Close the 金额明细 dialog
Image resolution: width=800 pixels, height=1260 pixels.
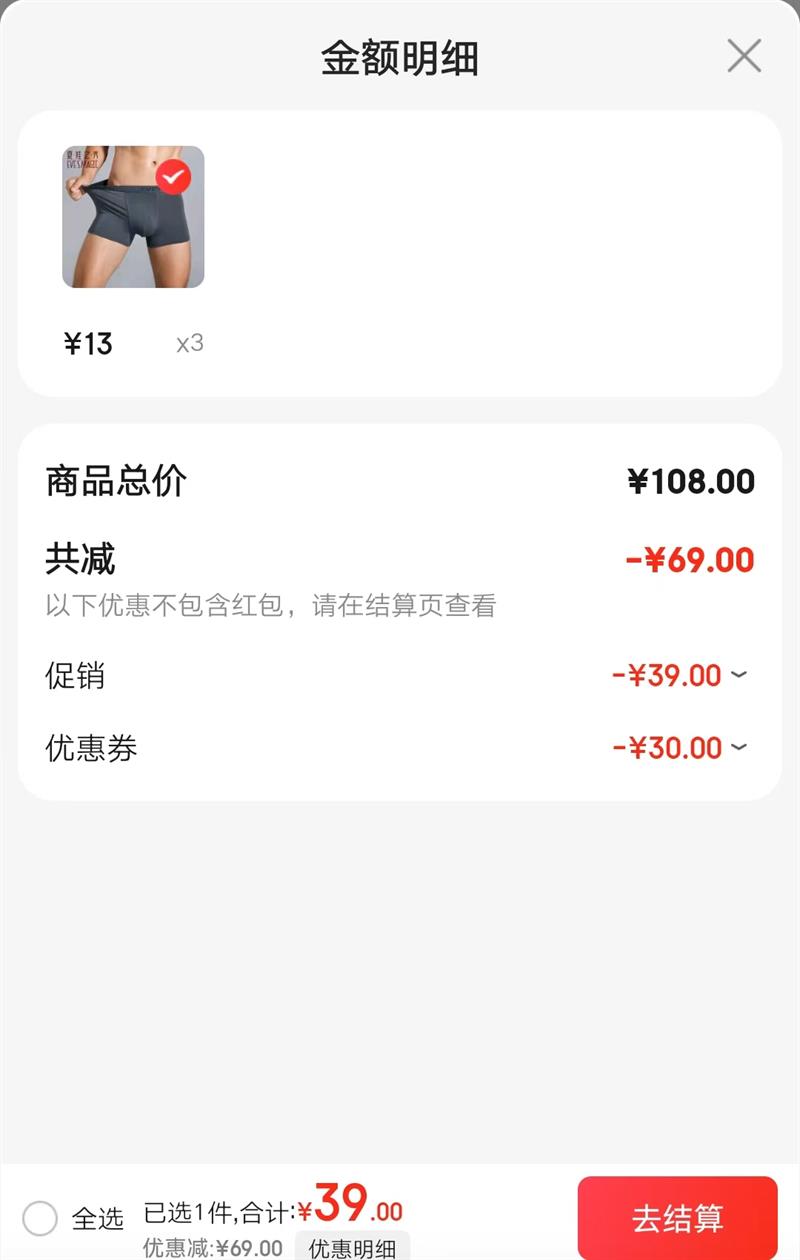click(x=744, y=57)
